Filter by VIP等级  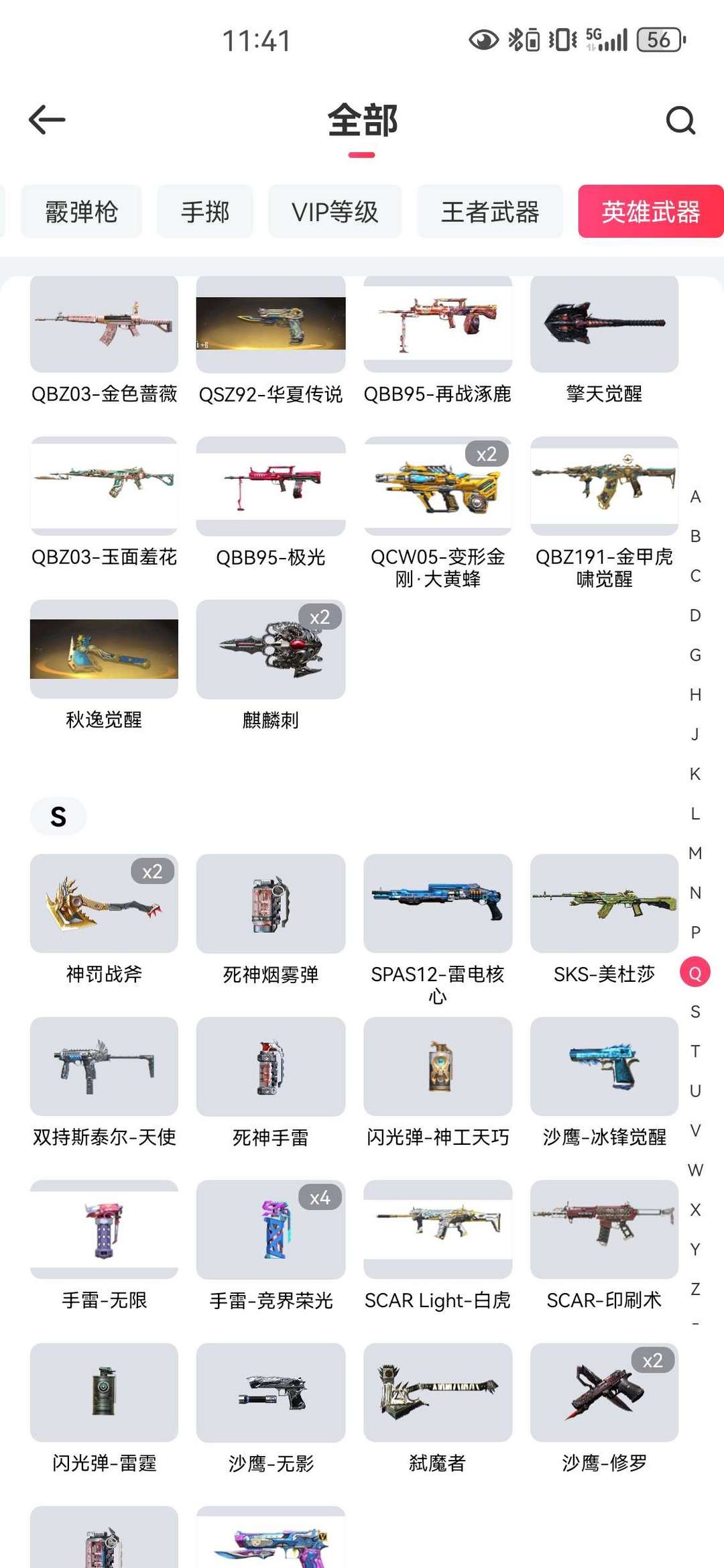tap(335, 212)
